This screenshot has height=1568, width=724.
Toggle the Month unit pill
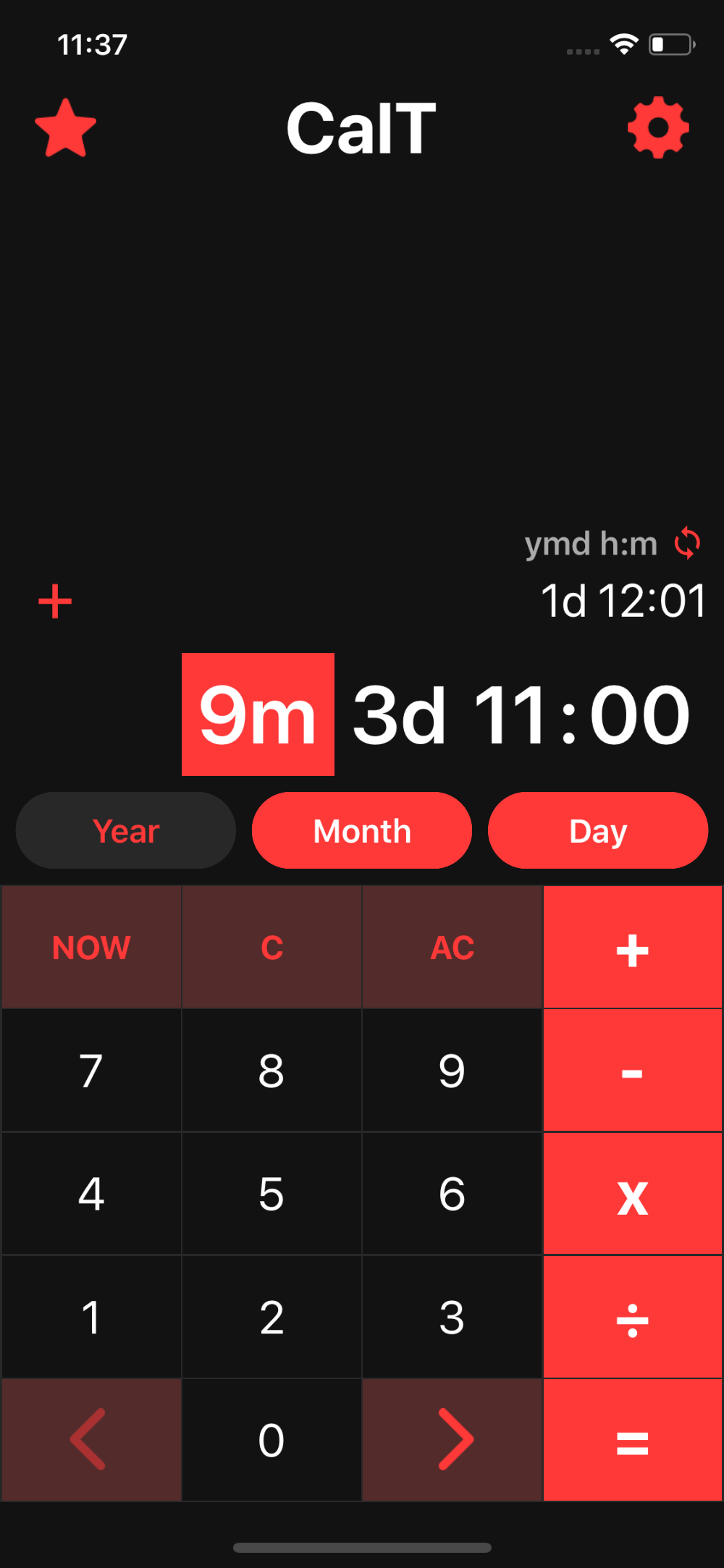[x=361, y=830]
